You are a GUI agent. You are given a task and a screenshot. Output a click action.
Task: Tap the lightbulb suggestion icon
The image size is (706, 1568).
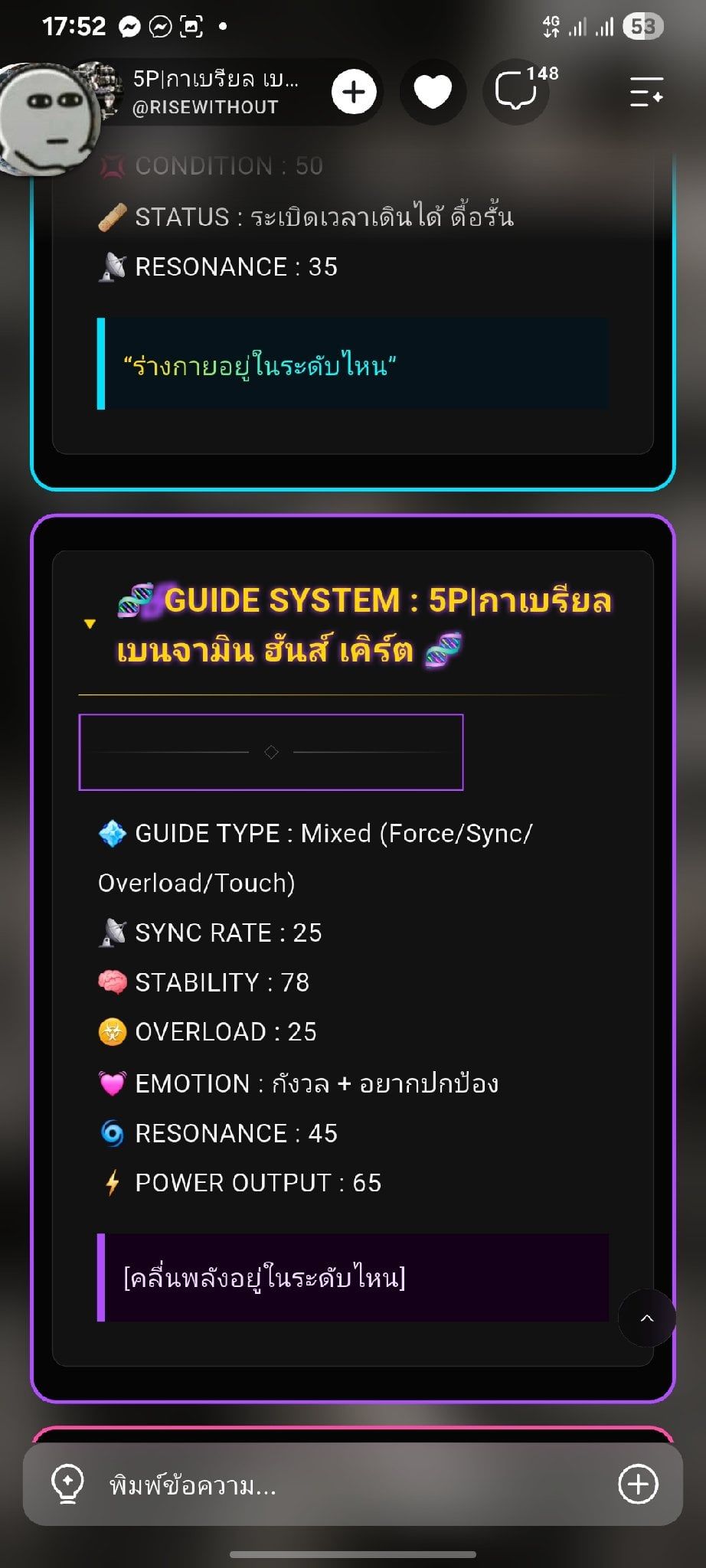click(67, 1485)
